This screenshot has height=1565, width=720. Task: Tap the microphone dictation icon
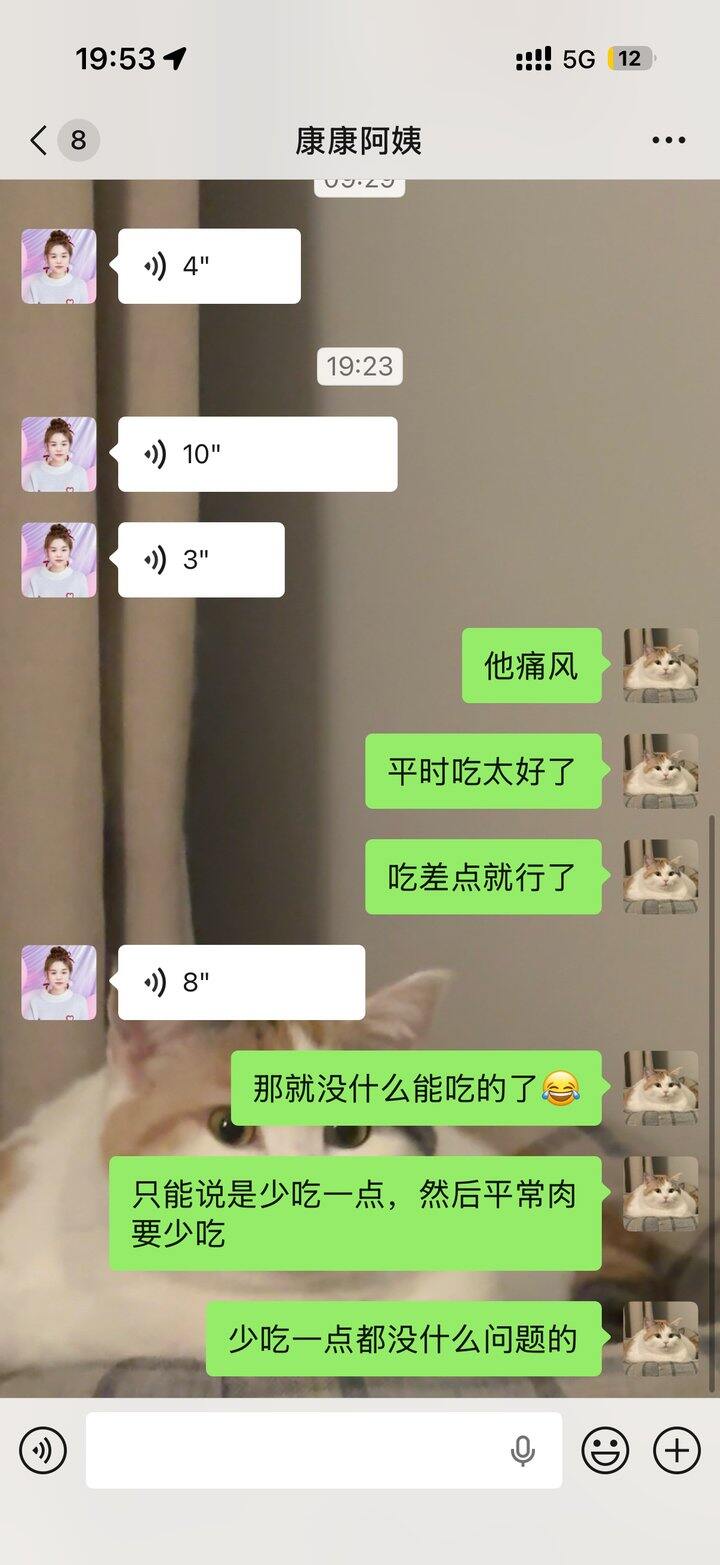point(522,1451)
